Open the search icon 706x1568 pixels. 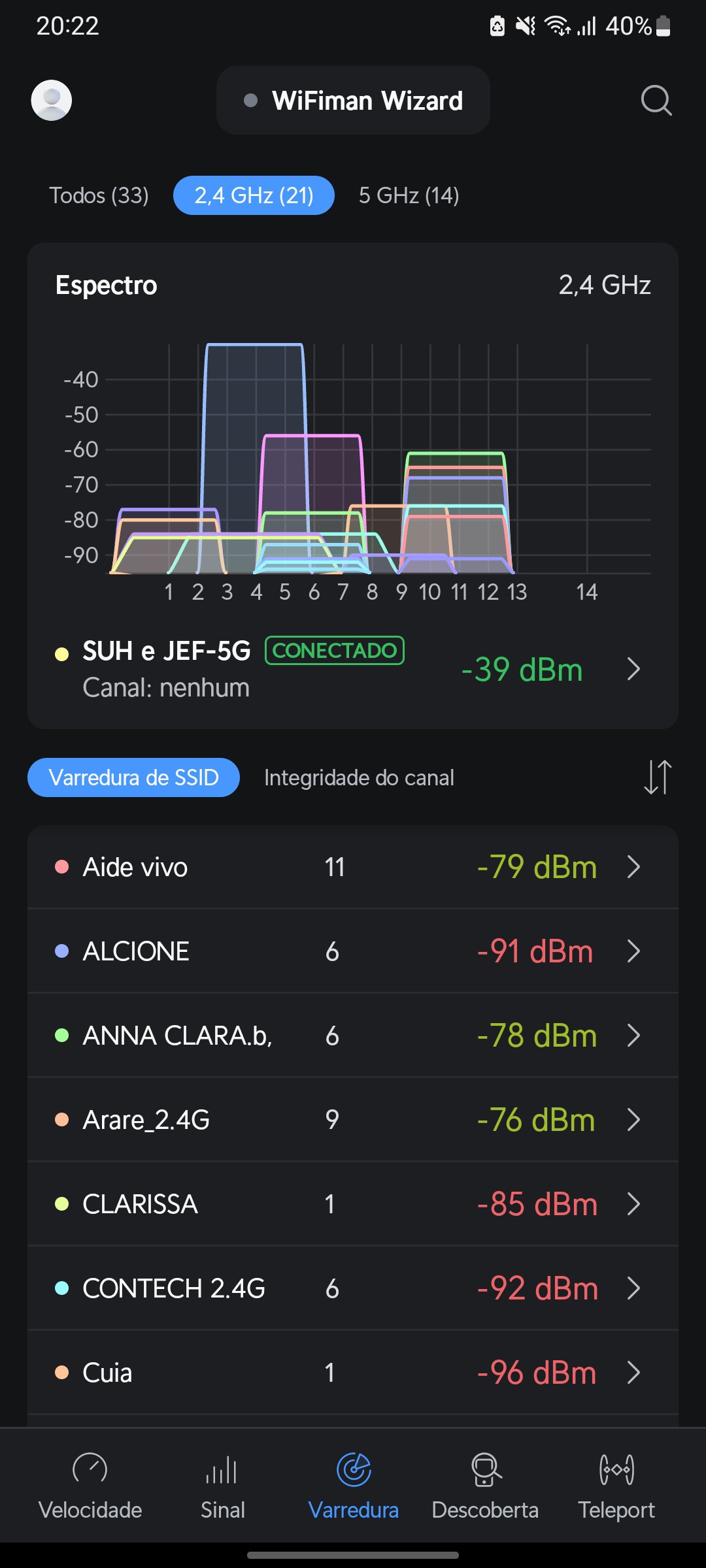coord(656,101)
